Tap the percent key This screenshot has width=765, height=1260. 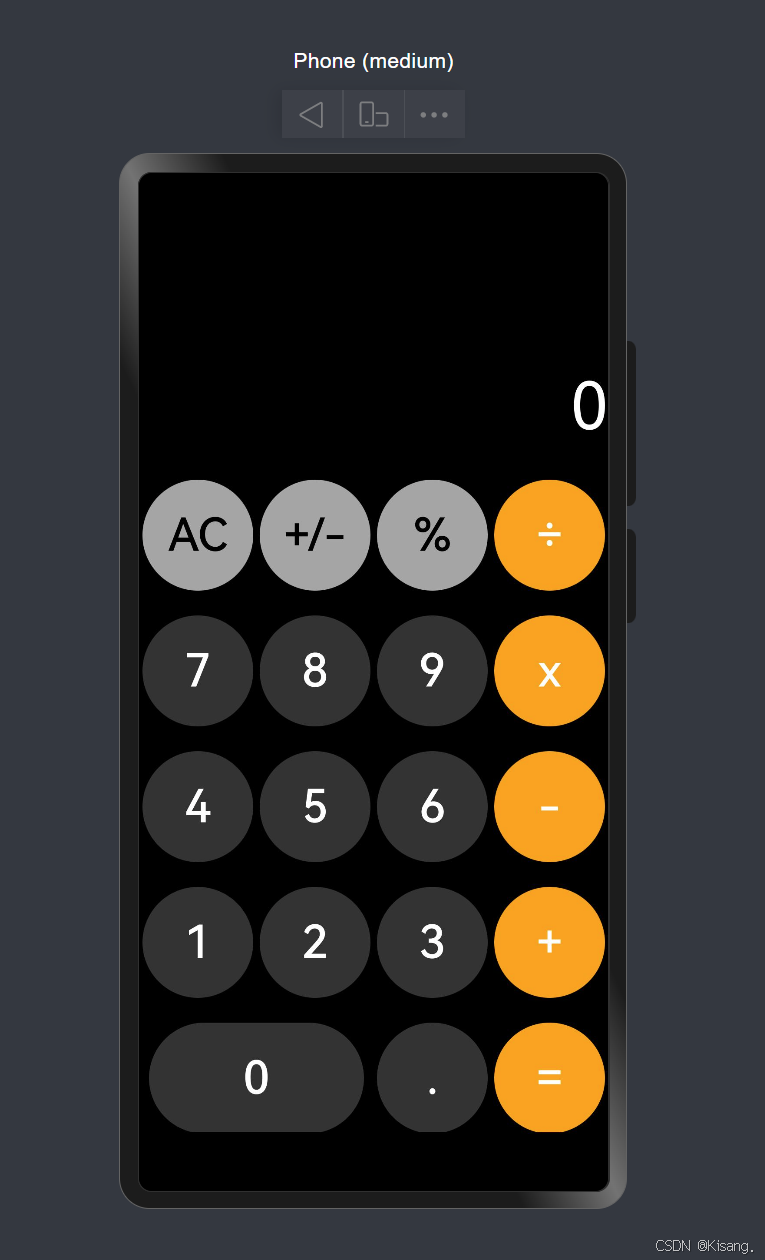point(432,535)
